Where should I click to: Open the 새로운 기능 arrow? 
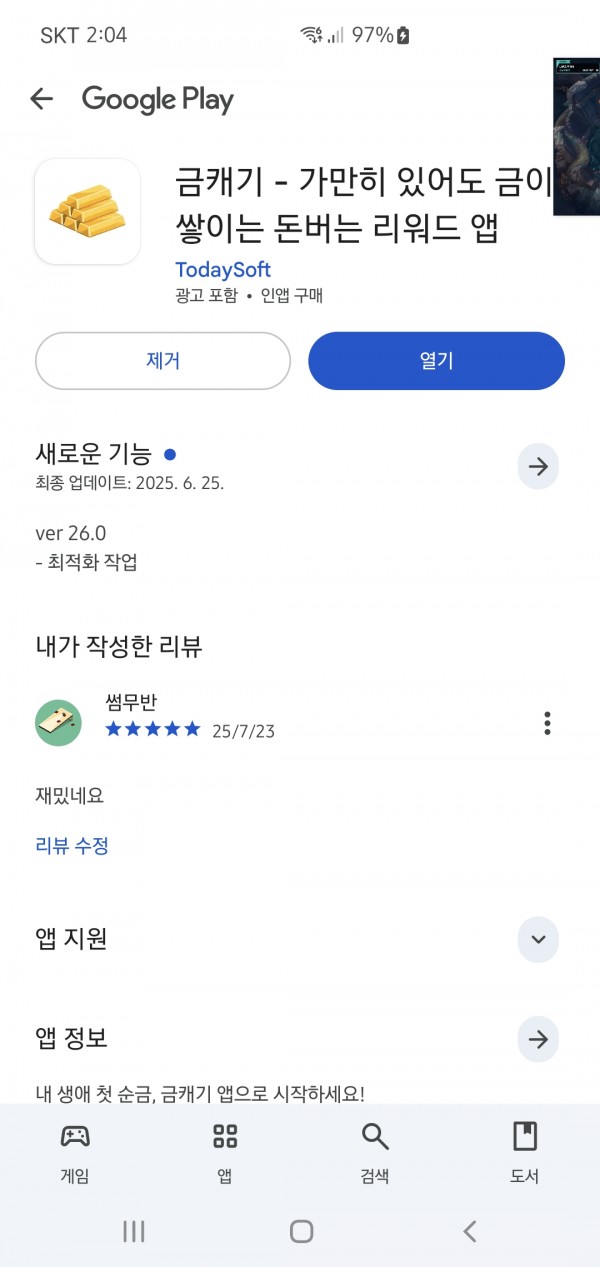point(538,466)
